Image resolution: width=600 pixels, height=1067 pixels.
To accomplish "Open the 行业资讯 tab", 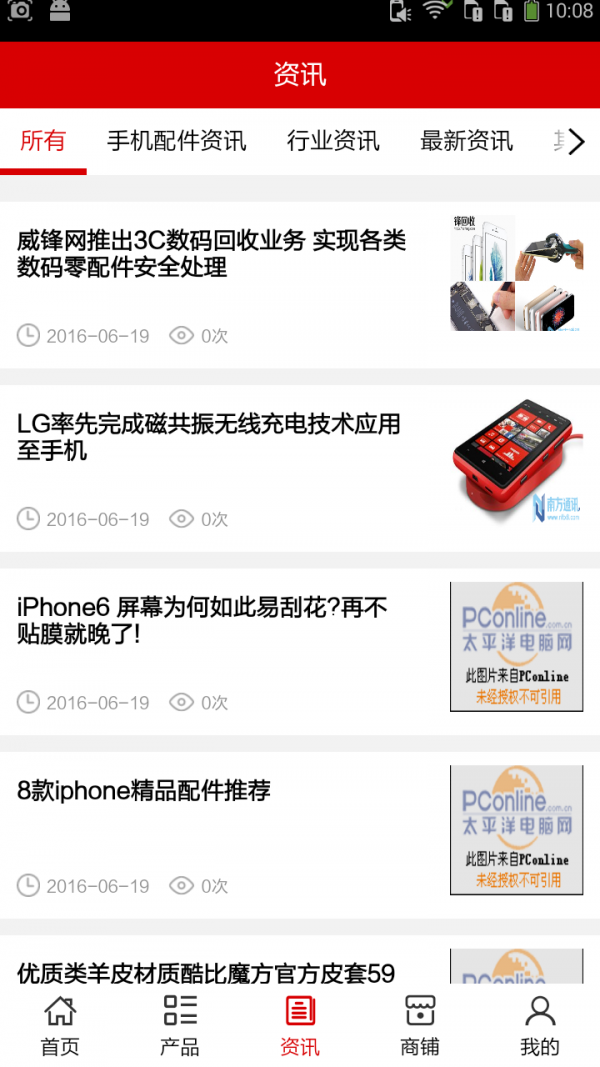I will tap(333, 141).
